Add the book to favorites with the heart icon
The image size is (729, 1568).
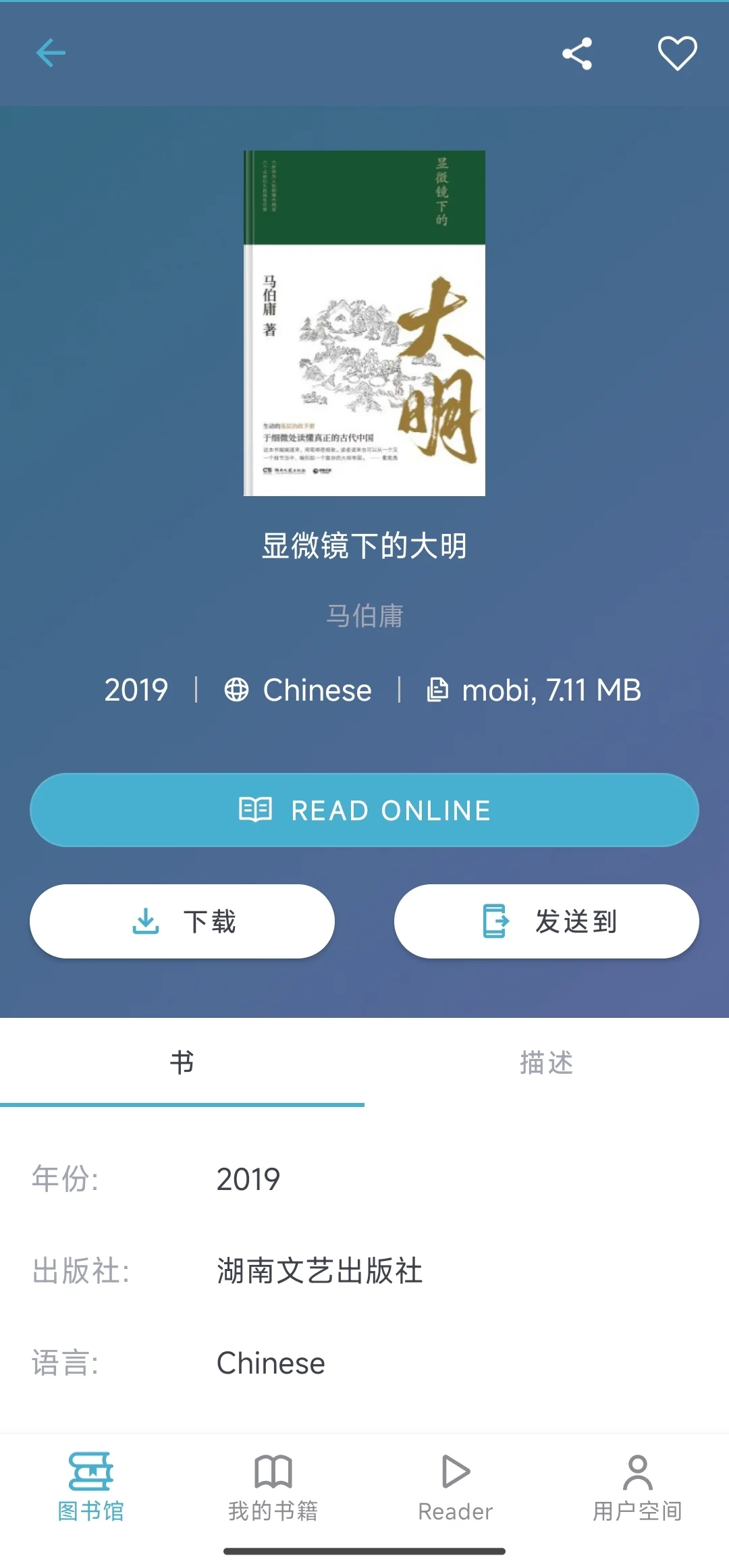677,53
